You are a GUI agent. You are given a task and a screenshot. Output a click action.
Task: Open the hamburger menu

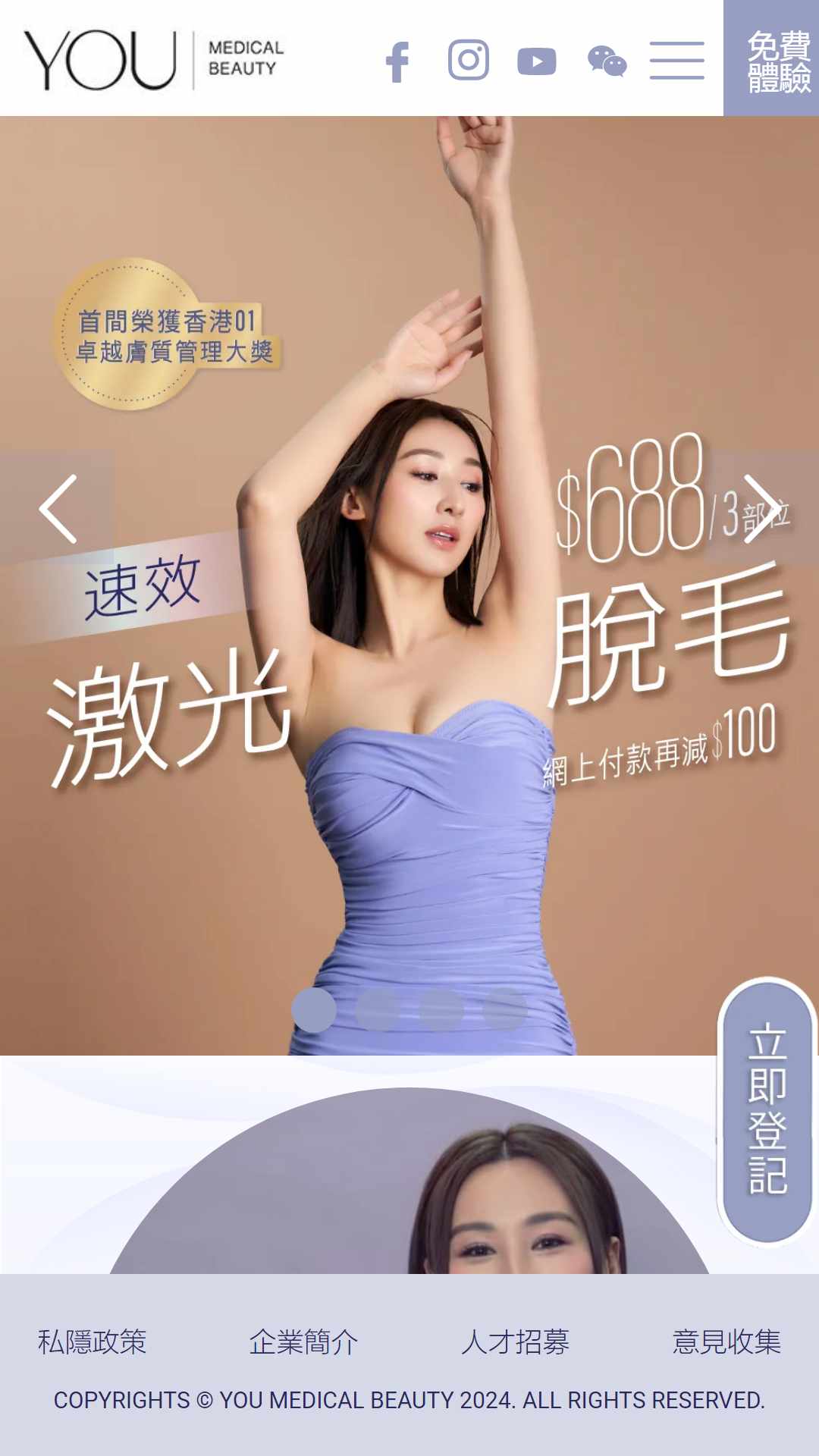tap(676, 61)
